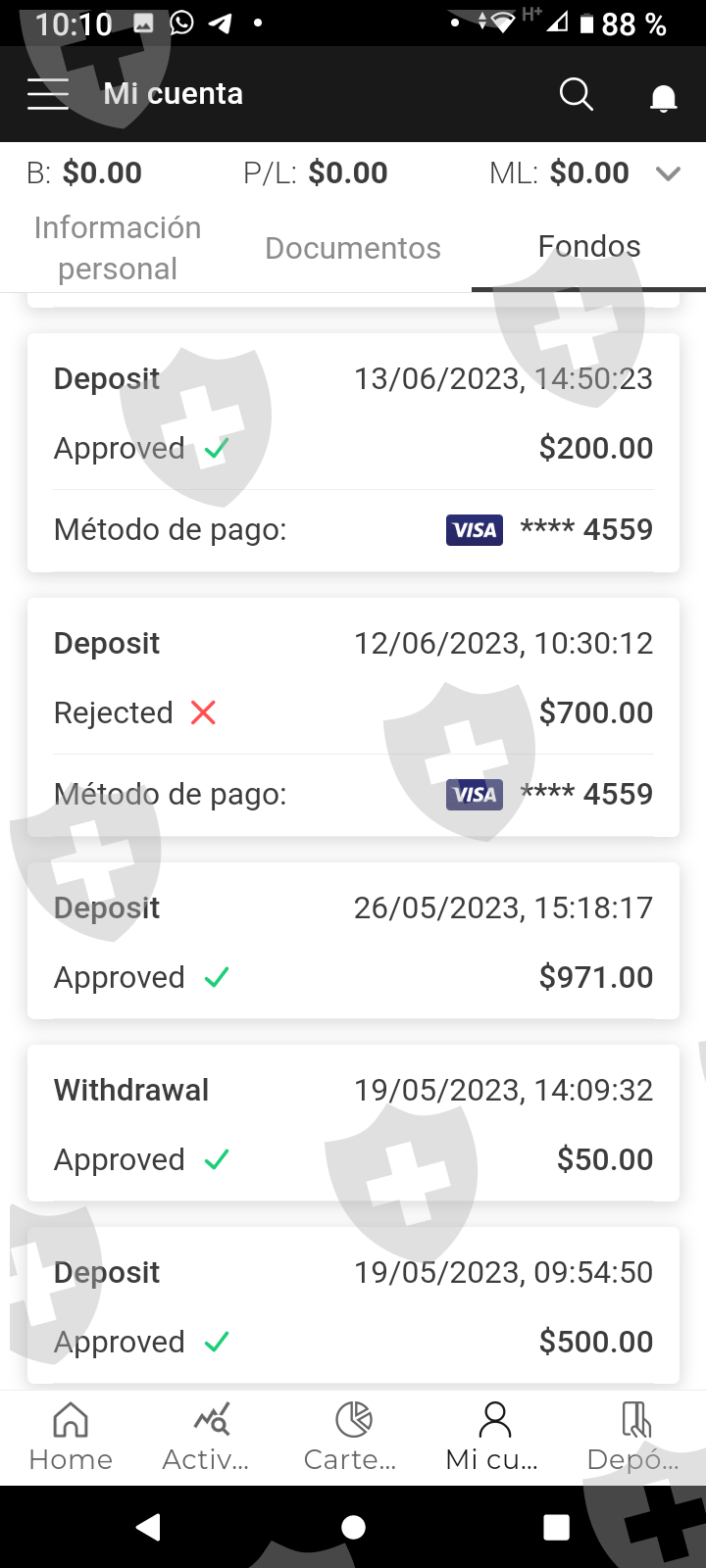Tap the system back button

click(149, 1527)
